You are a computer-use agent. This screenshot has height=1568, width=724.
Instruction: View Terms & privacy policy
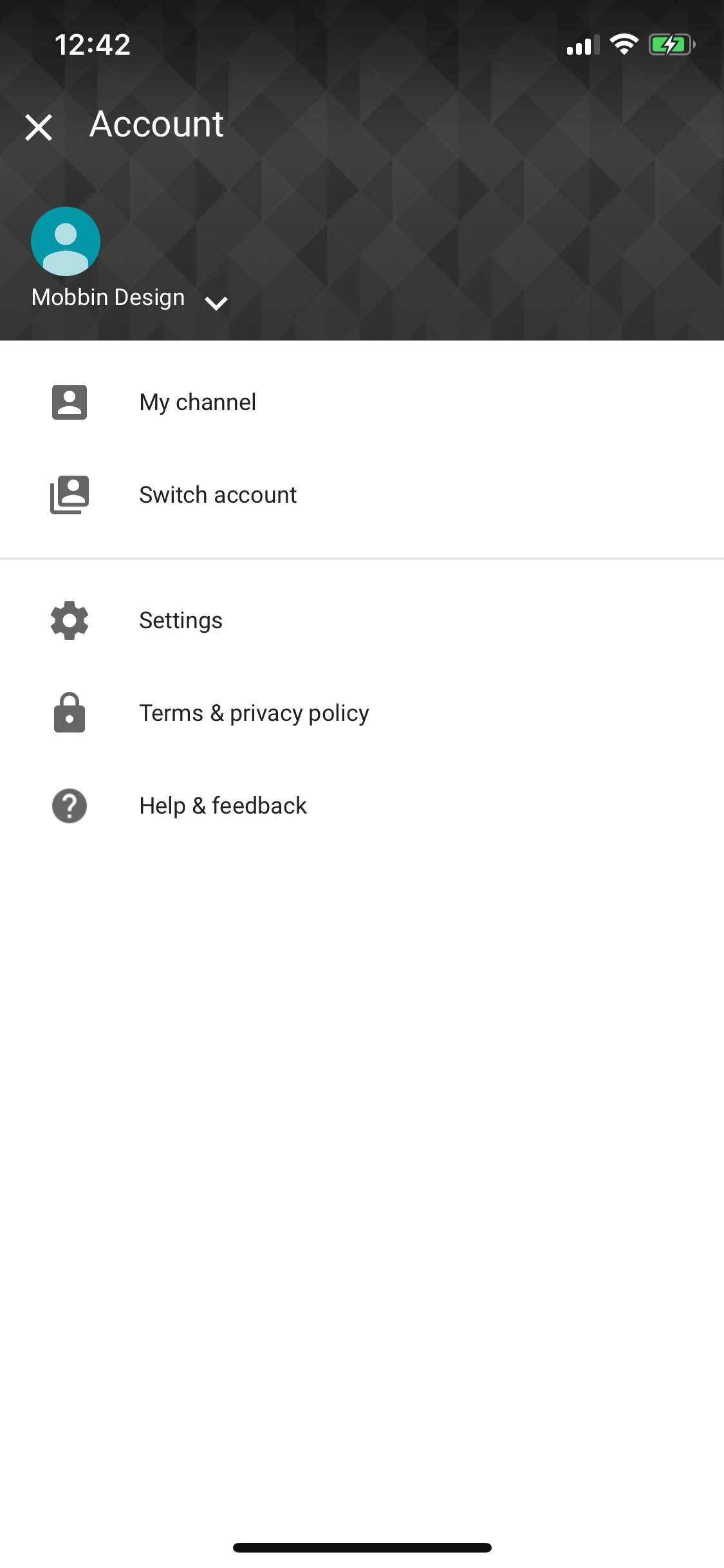point(362,713)
